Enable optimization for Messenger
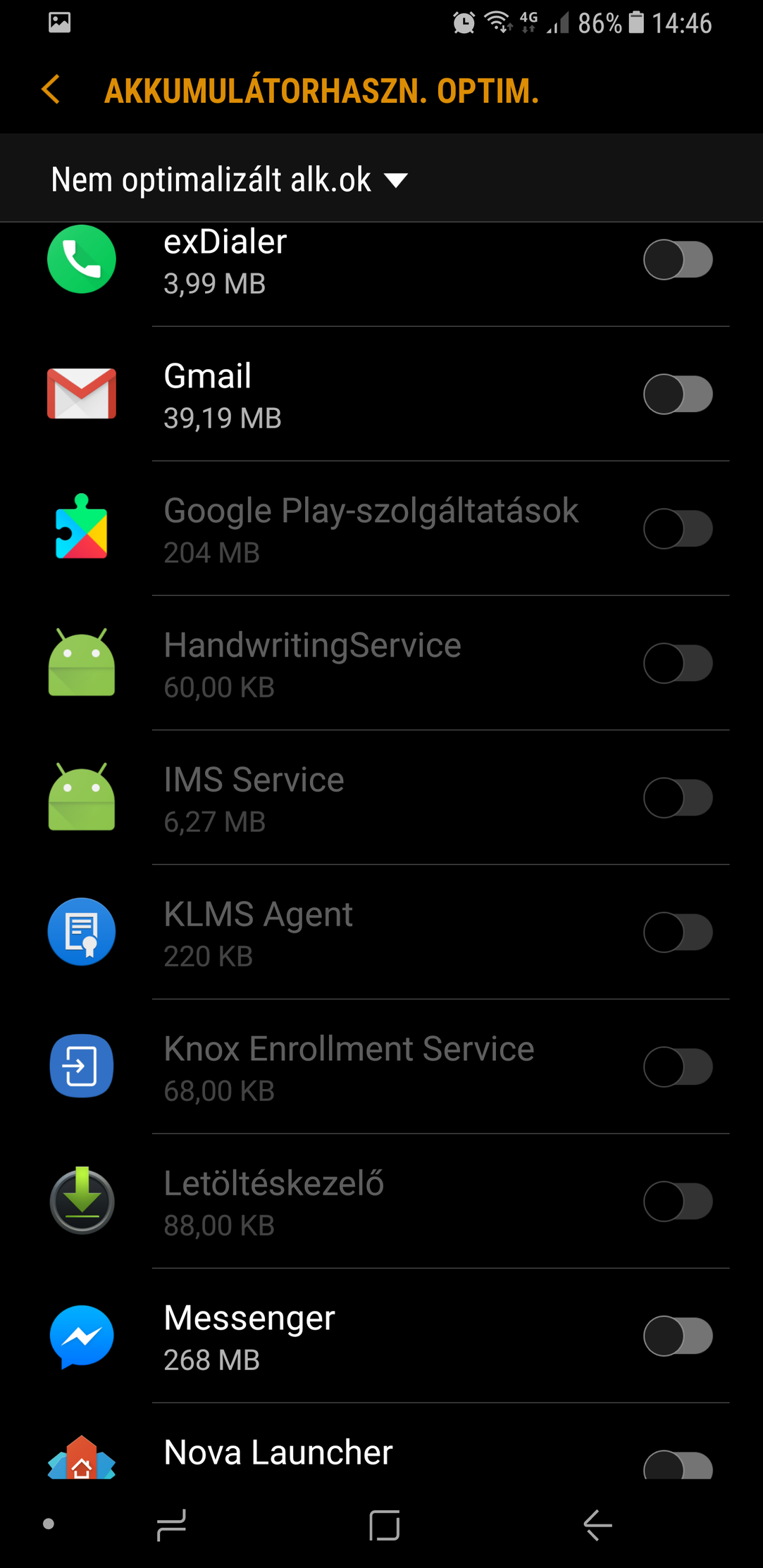The image size is (763, 1568). 678,1336
